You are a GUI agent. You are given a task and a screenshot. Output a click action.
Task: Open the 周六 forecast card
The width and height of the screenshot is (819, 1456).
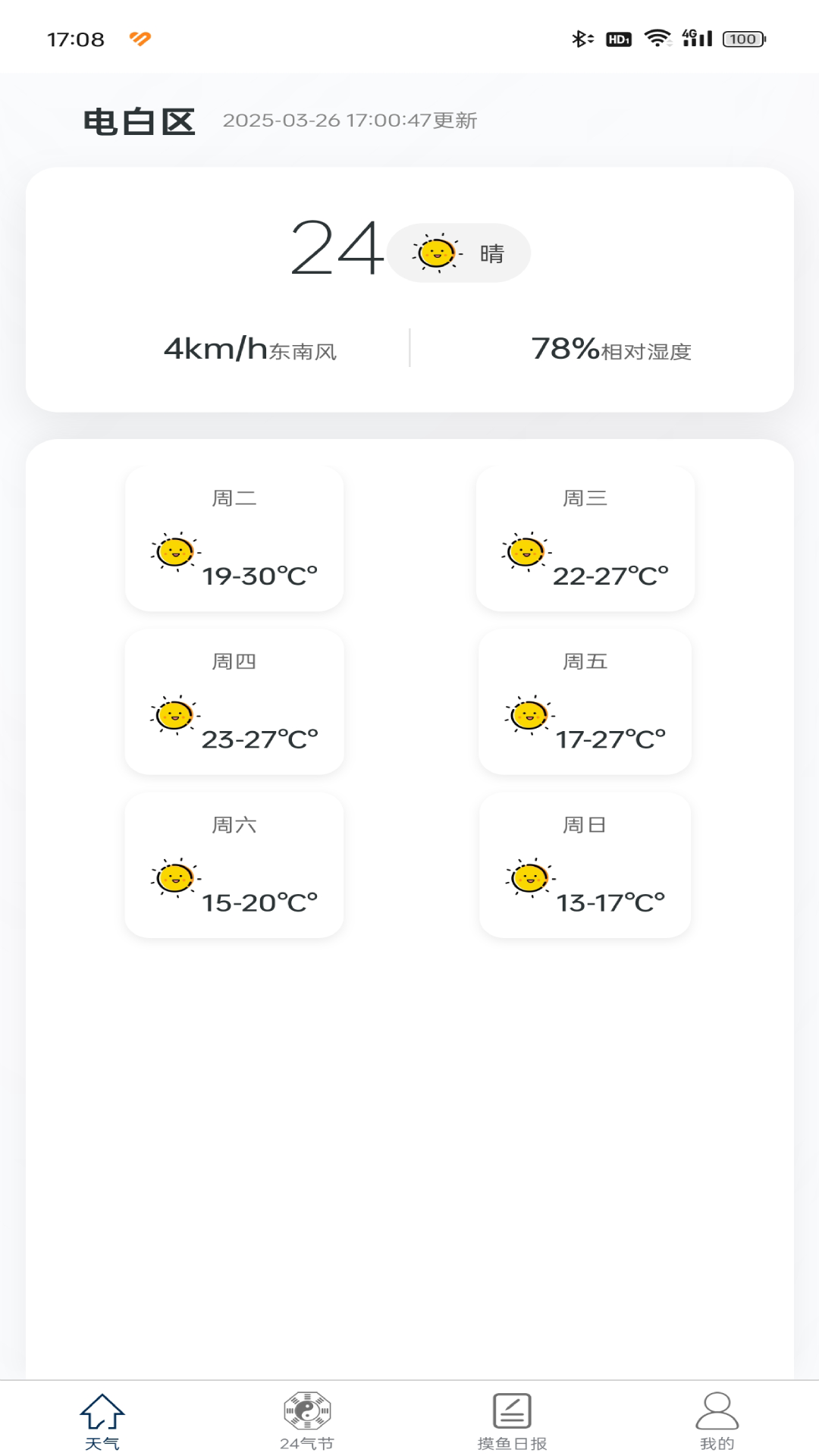pos(234,864)
